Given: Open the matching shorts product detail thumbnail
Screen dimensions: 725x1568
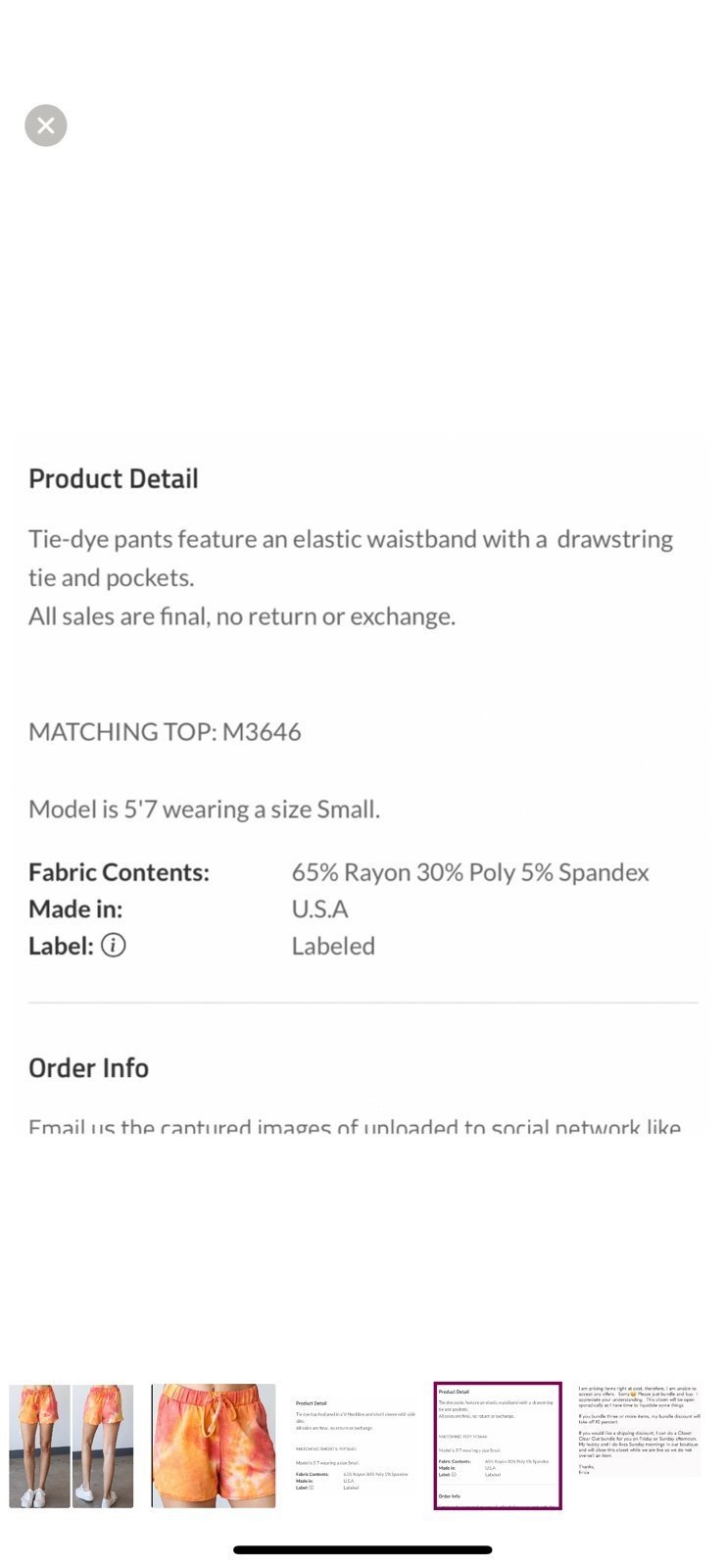Looking at the screenshot, I should tap(356, 1445).
